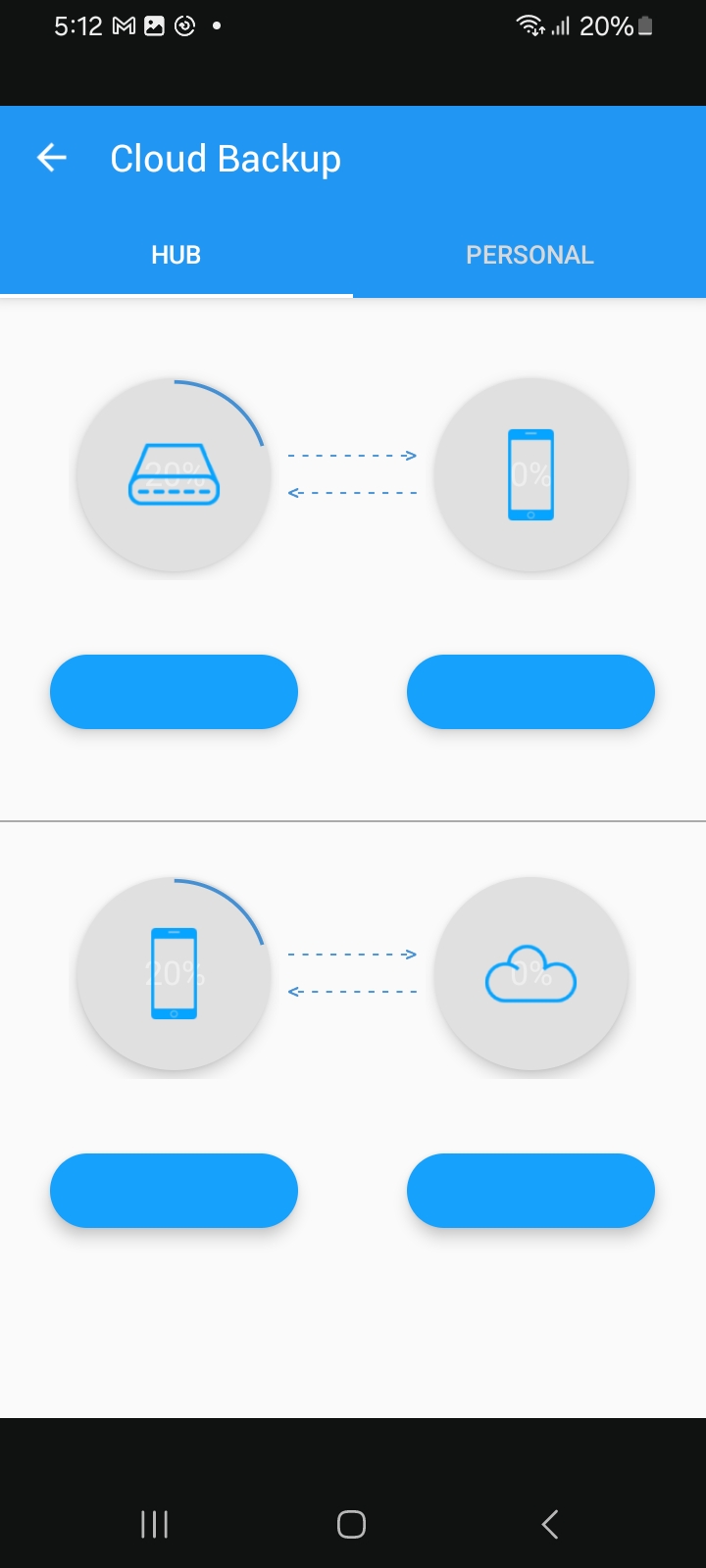Select the HUB tab
The width and height of the screenshot is (706, 1568).
[x=176, y=255]
